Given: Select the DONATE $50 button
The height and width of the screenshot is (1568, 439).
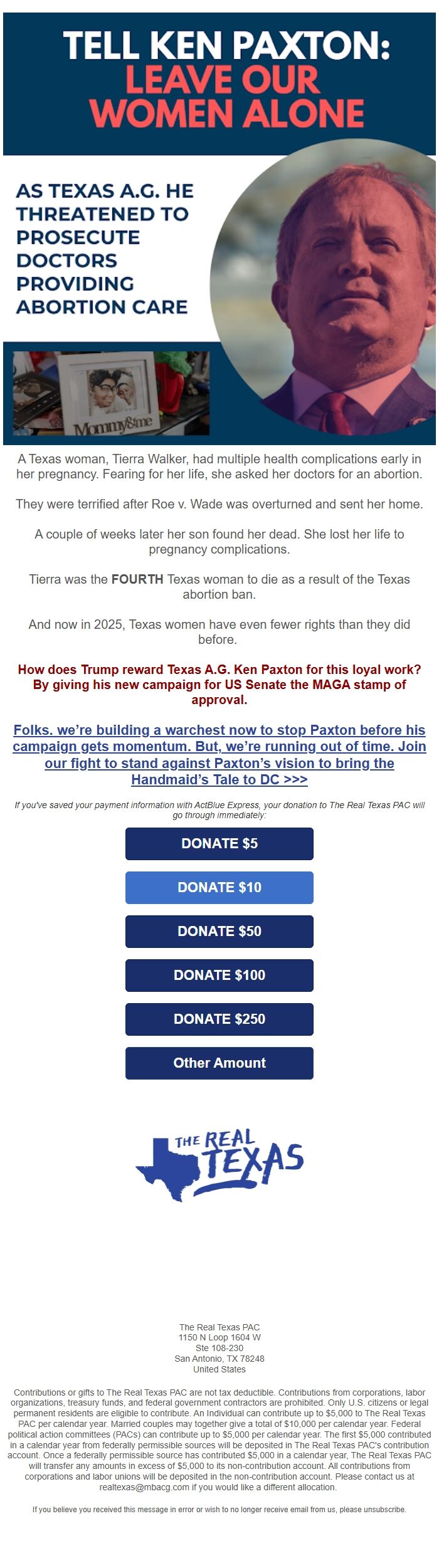Looking at the screenshot, I should point(219,931).
